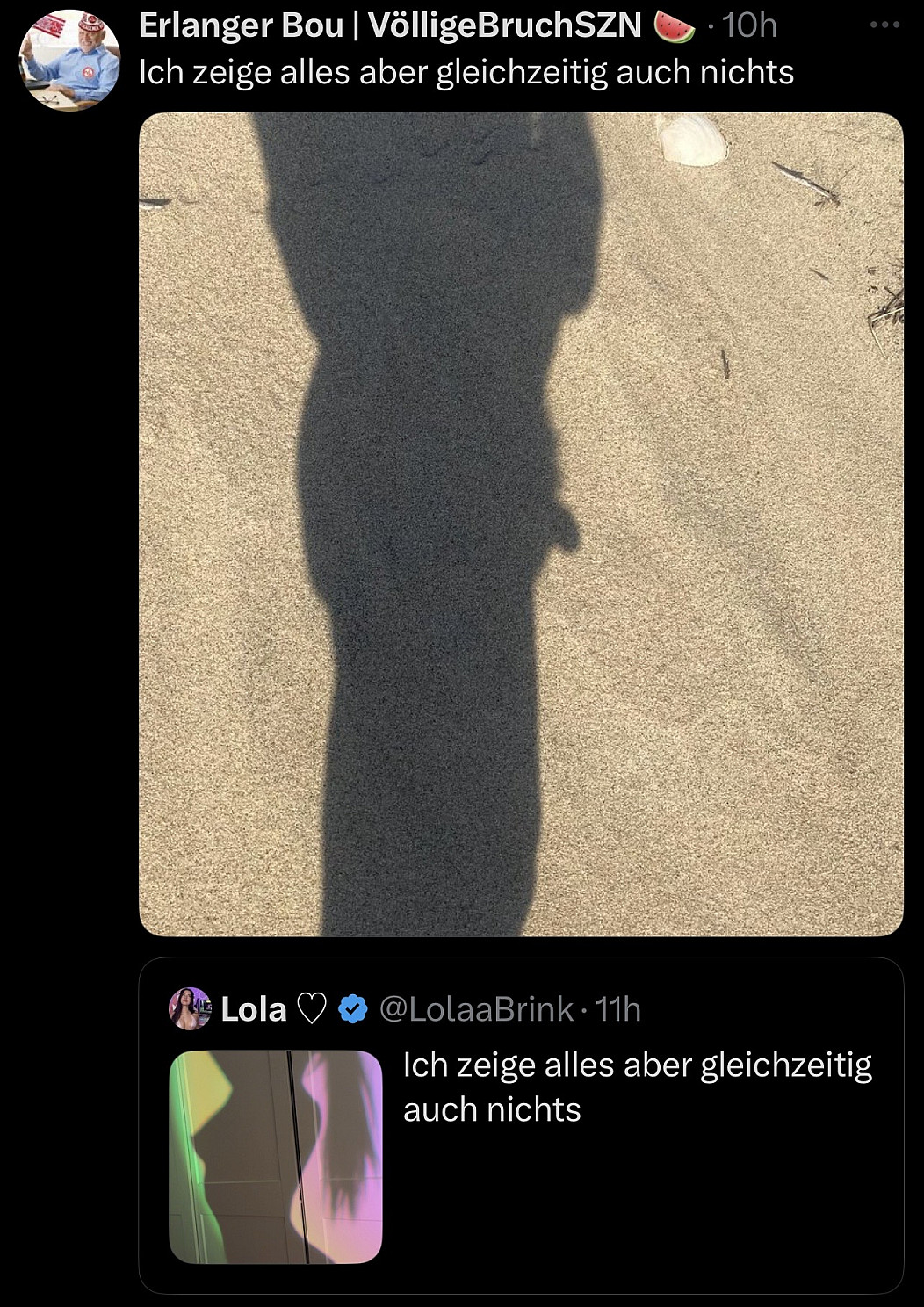This screenshot has height=1307, width=924.
Task: Open Erlanger Bou's profile via display name
Action: pyautogui.click(x=390, y=25)
